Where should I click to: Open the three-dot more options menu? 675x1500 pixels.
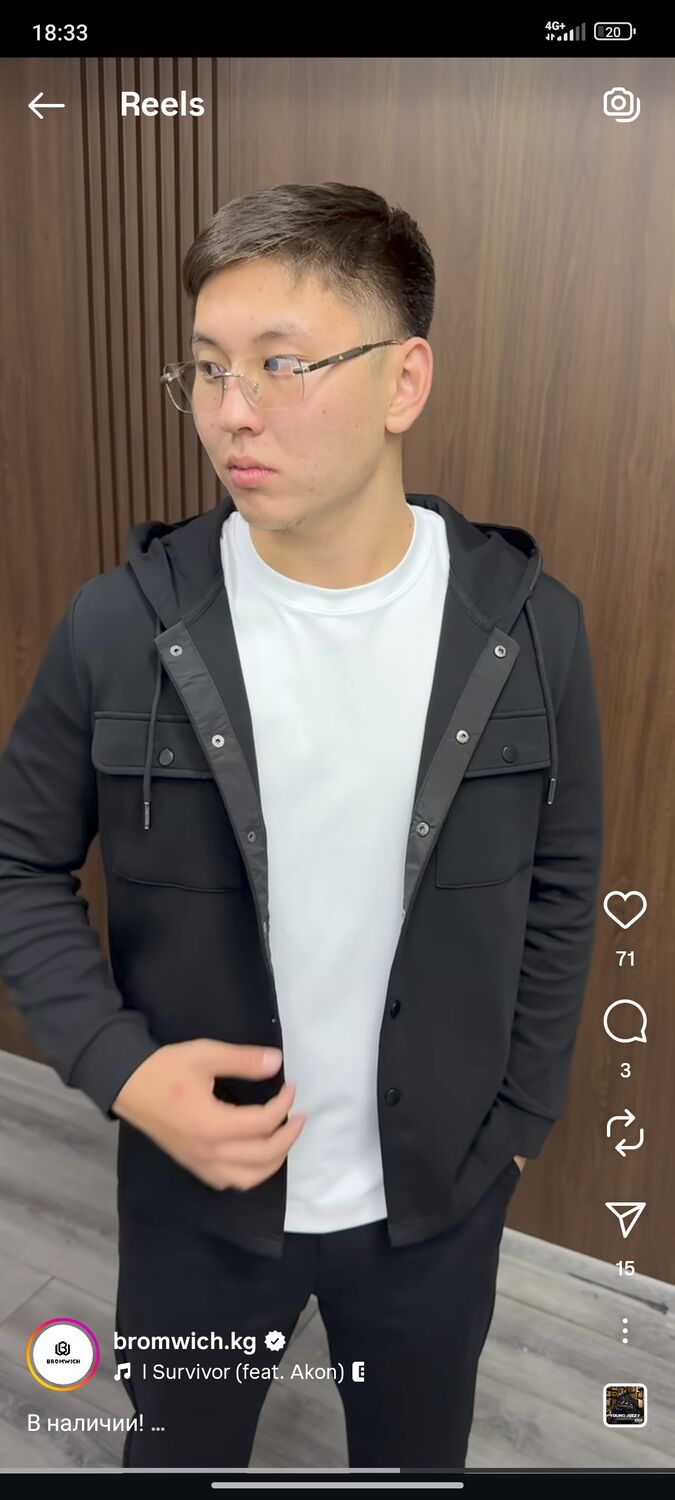point(625,1330)
